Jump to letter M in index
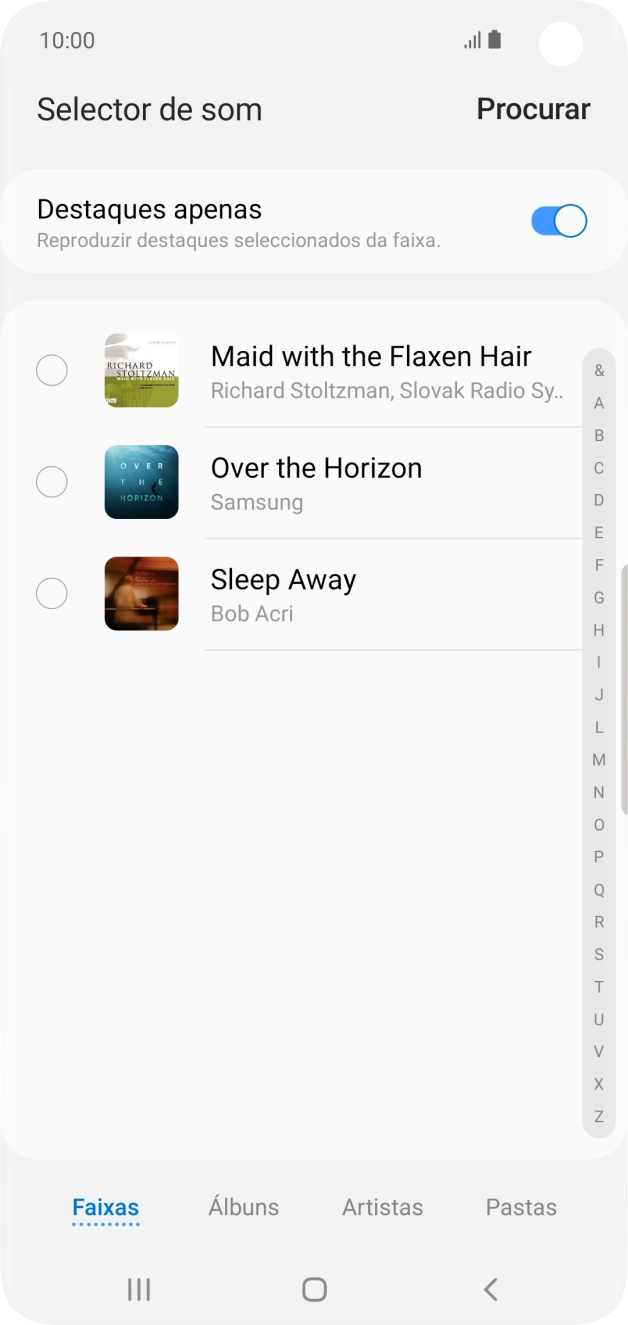The height and width of the screenshot is (1325, 628). [x=599, y=760]
